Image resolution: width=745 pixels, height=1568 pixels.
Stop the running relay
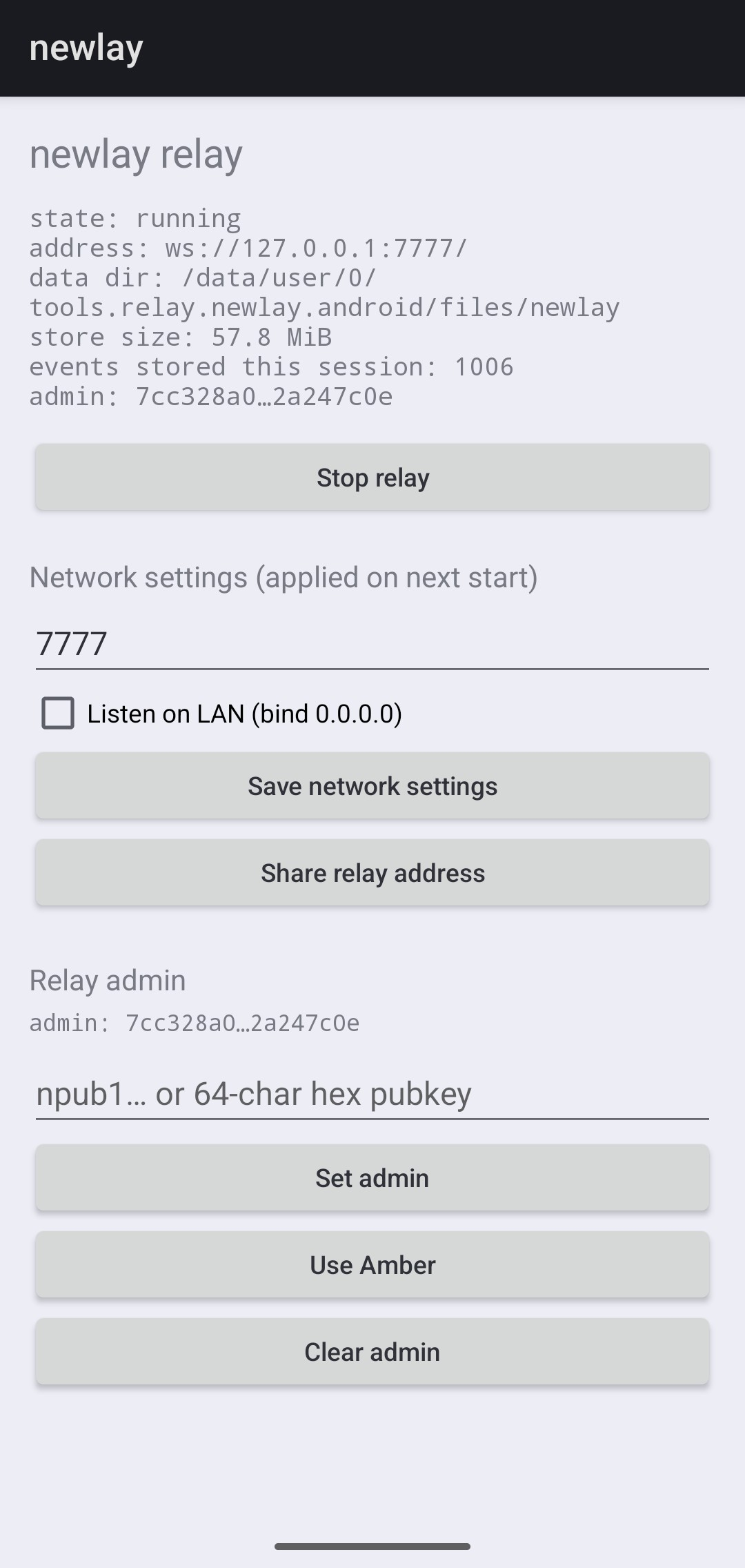(x=372, y=478)
